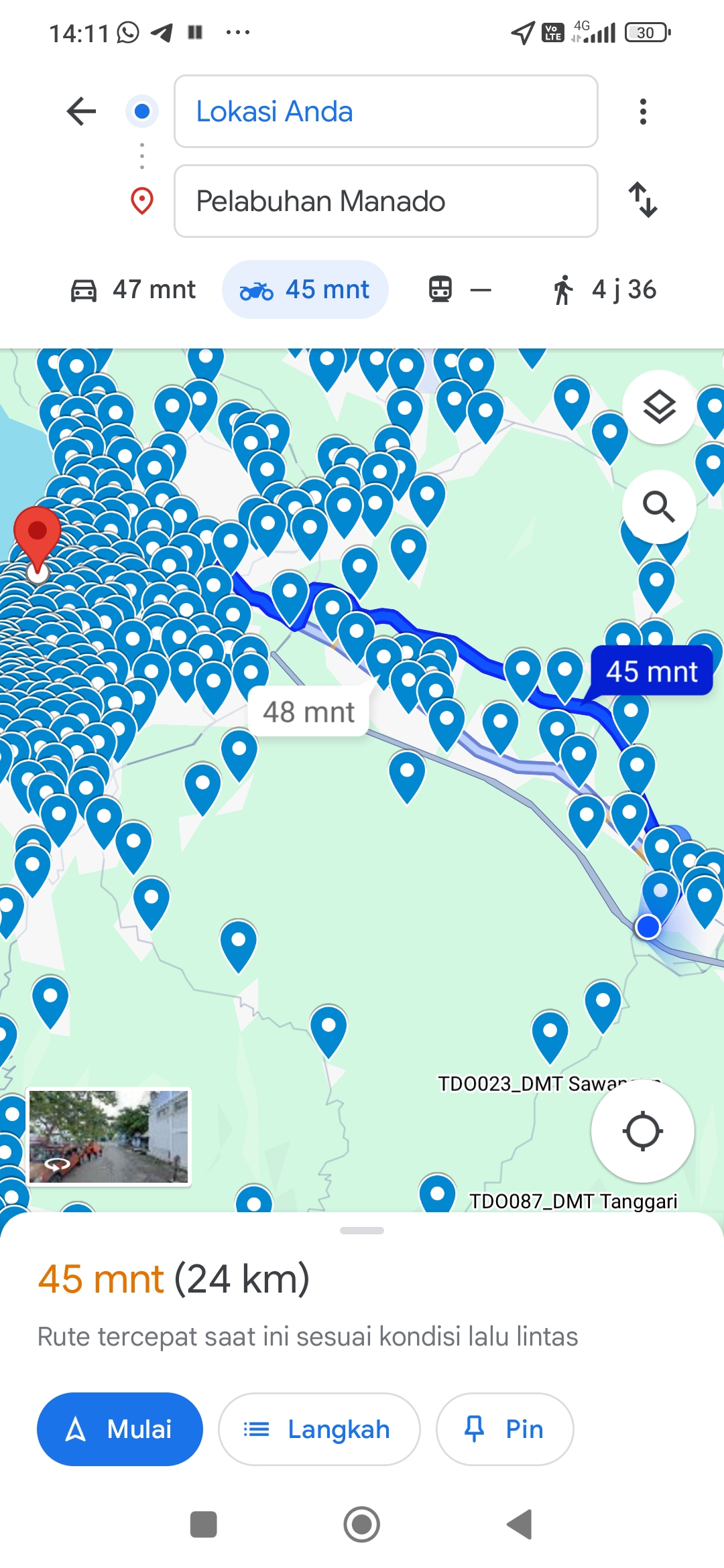Edit the Pelabuhan Manado destination field

[385, 201]
